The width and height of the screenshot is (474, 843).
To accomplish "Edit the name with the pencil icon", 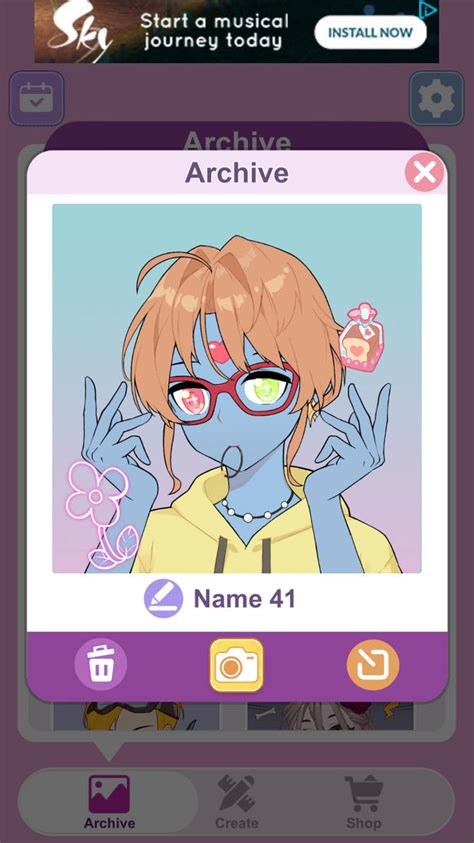I will (163, 598).
